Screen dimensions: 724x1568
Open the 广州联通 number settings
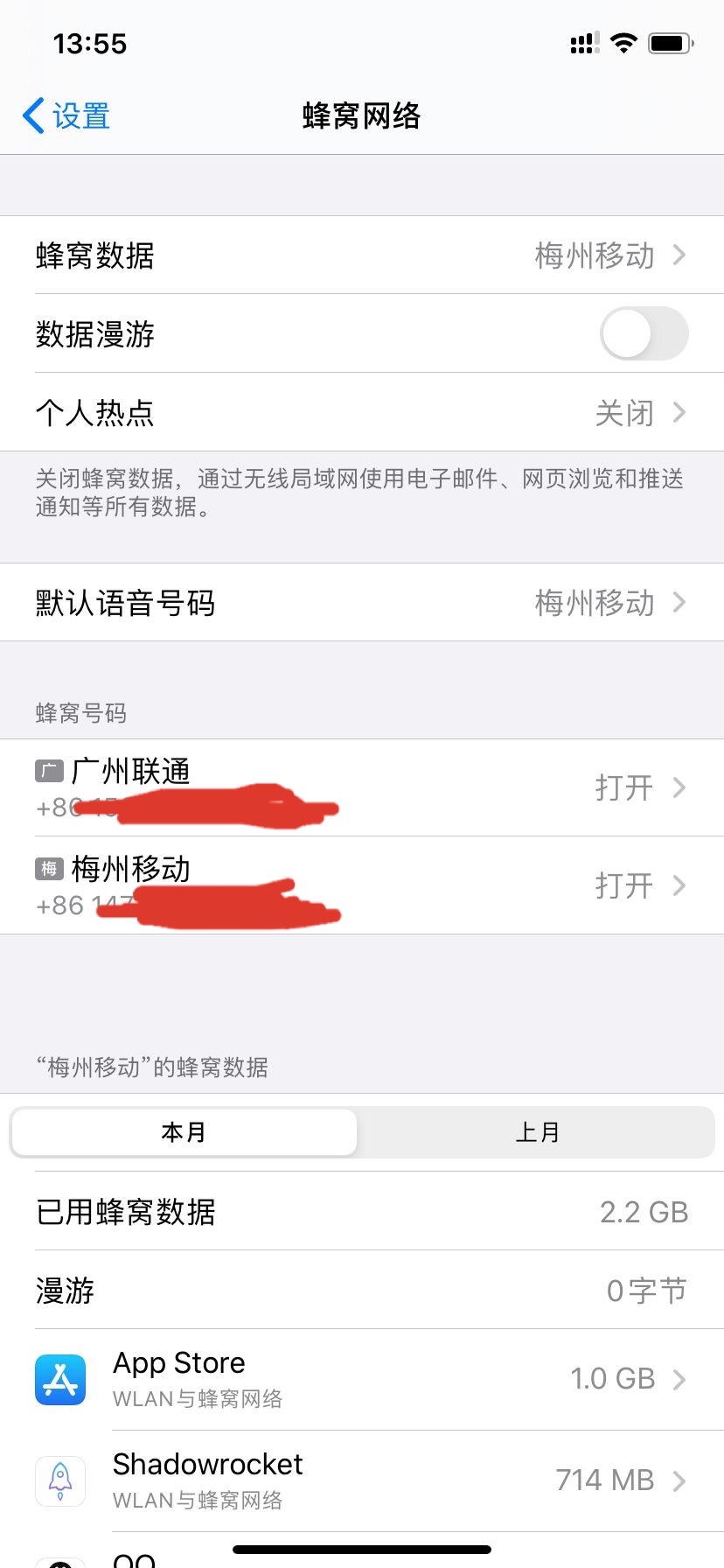click(x=362, y=787)
